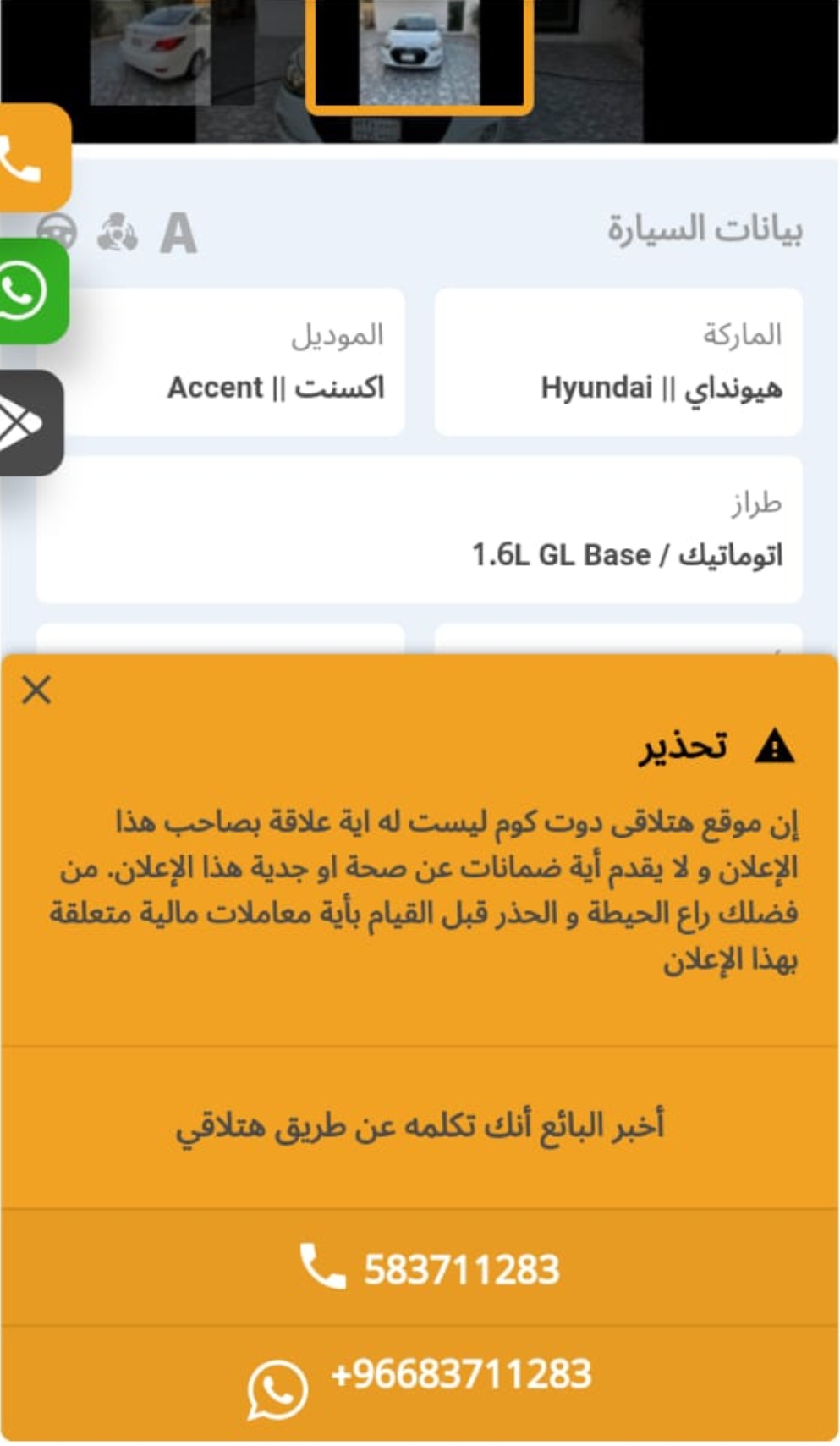840x1446 pixels.
Task: Message the seller on WhatsApp at +96683711283
Action: click(420, 1383)
